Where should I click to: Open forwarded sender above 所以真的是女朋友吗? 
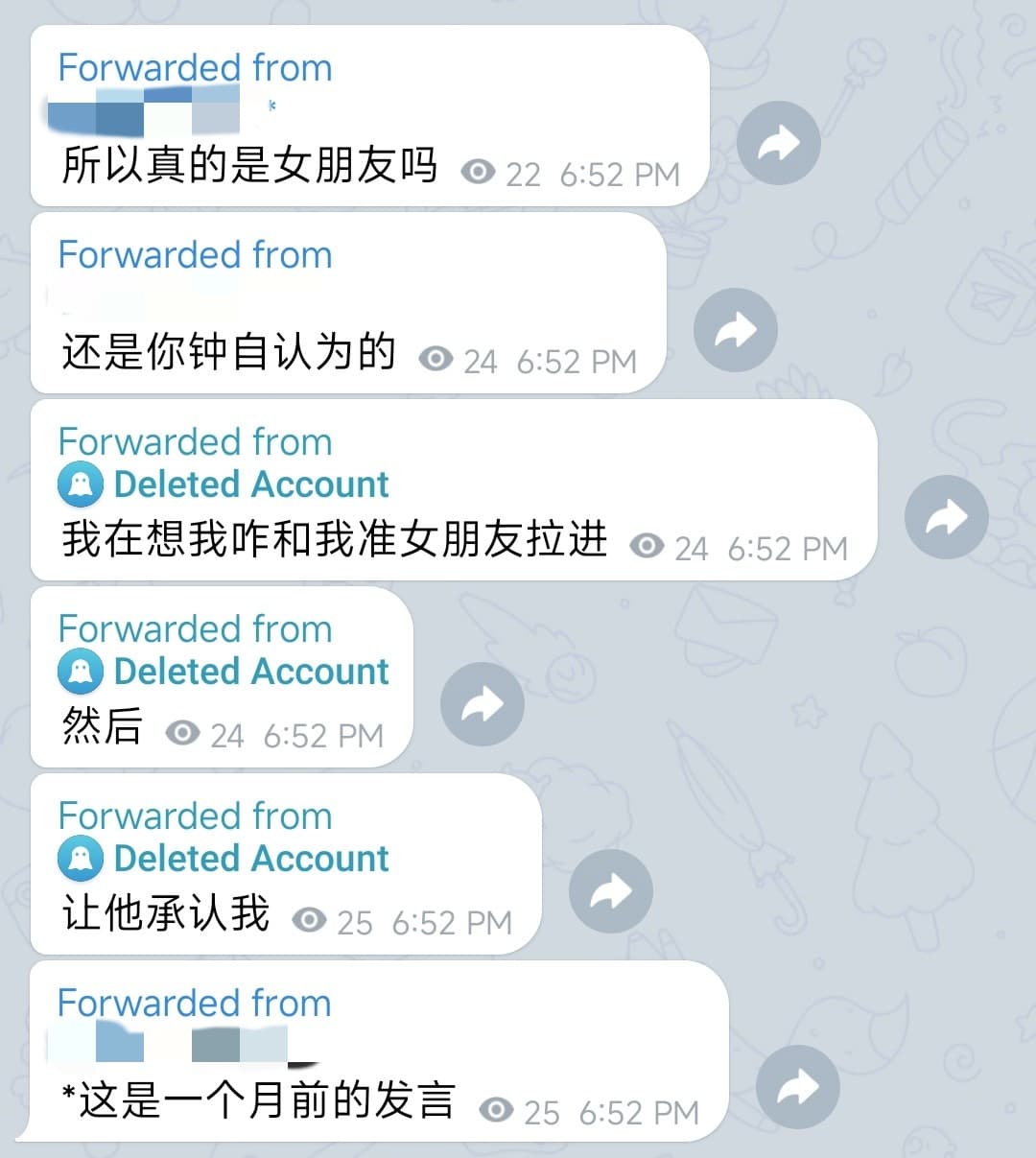click(153, 110)
